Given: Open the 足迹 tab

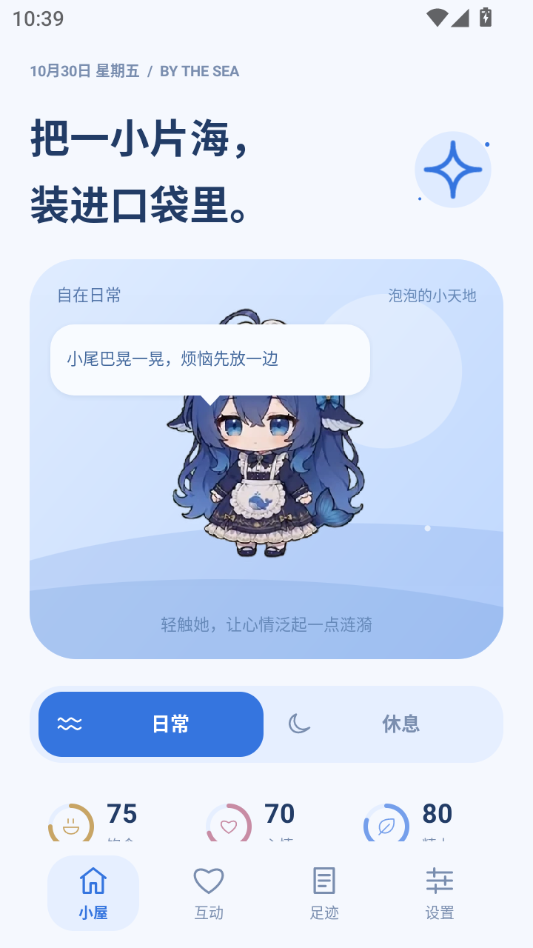Looking at the screenshot, I should point(324,893).
